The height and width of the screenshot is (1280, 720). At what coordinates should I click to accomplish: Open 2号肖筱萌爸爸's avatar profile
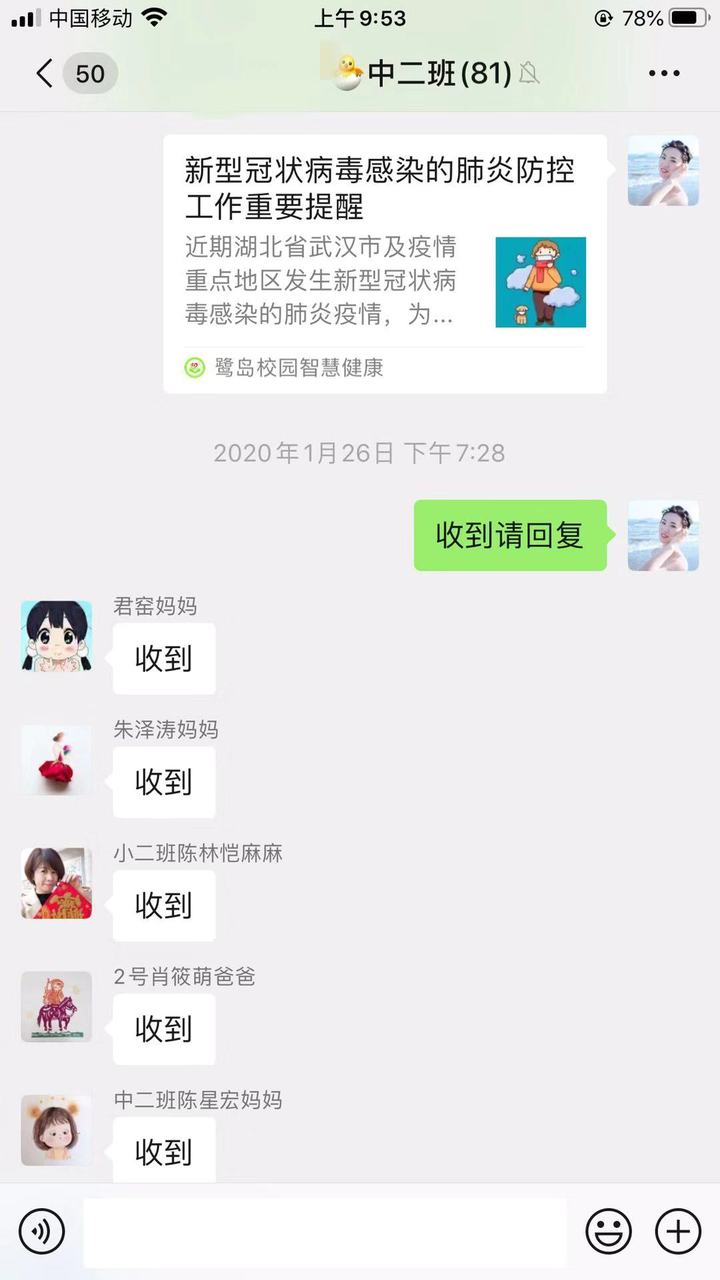[x=56, y=1006]
